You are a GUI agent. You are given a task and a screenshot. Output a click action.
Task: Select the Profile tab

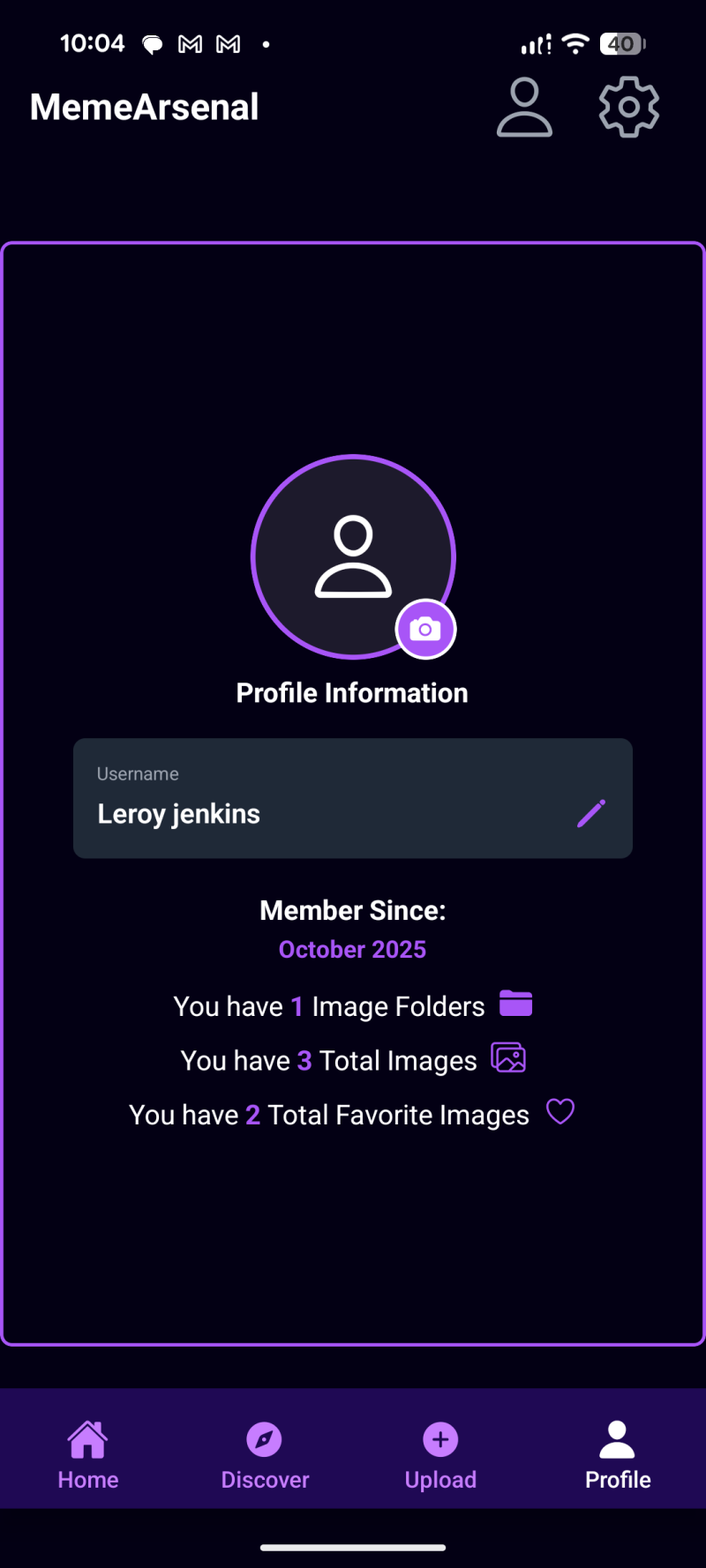(618, 1455)
